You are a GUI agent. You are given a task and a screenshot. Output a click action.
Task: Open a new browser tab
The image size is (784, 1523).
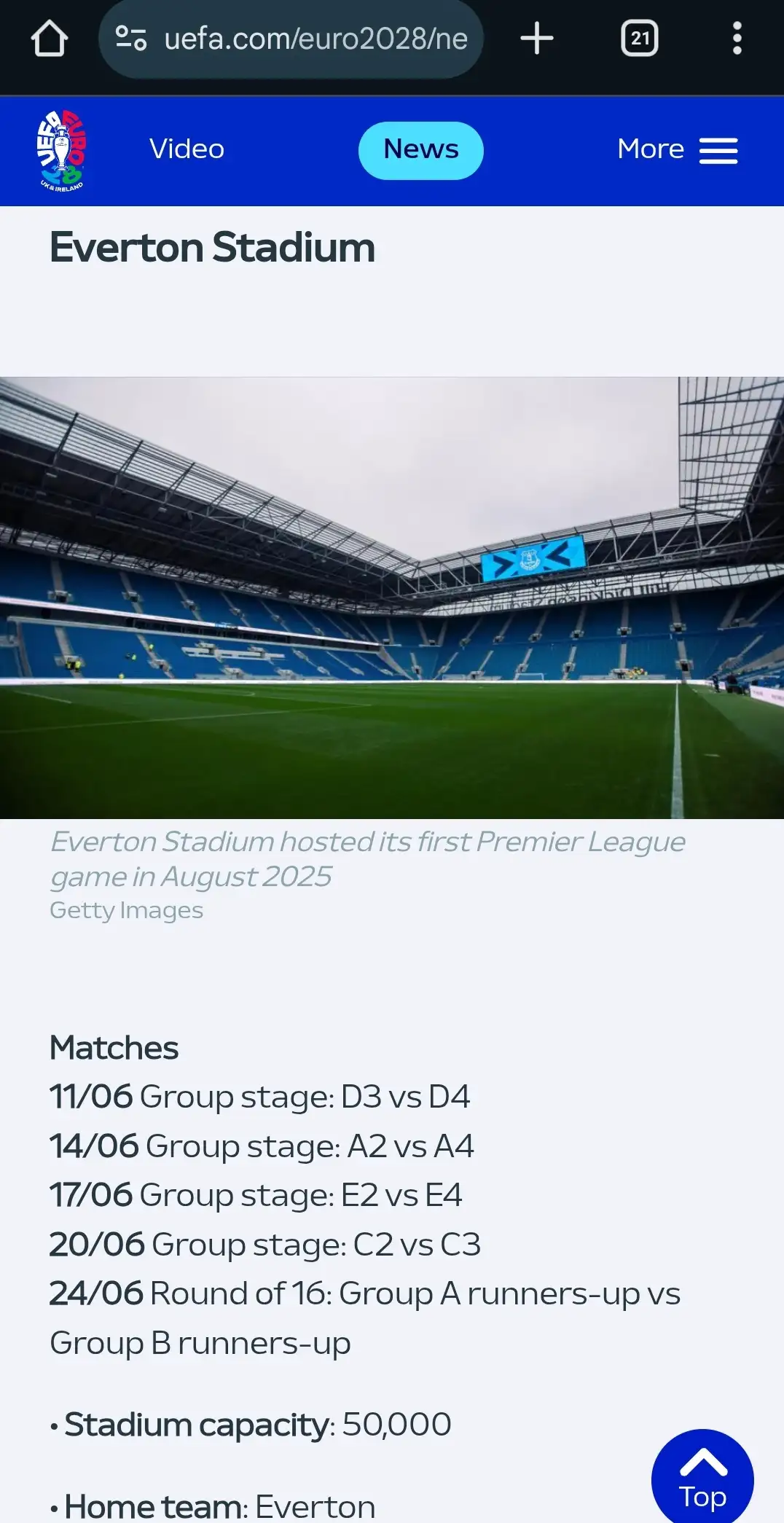[537, 39]
